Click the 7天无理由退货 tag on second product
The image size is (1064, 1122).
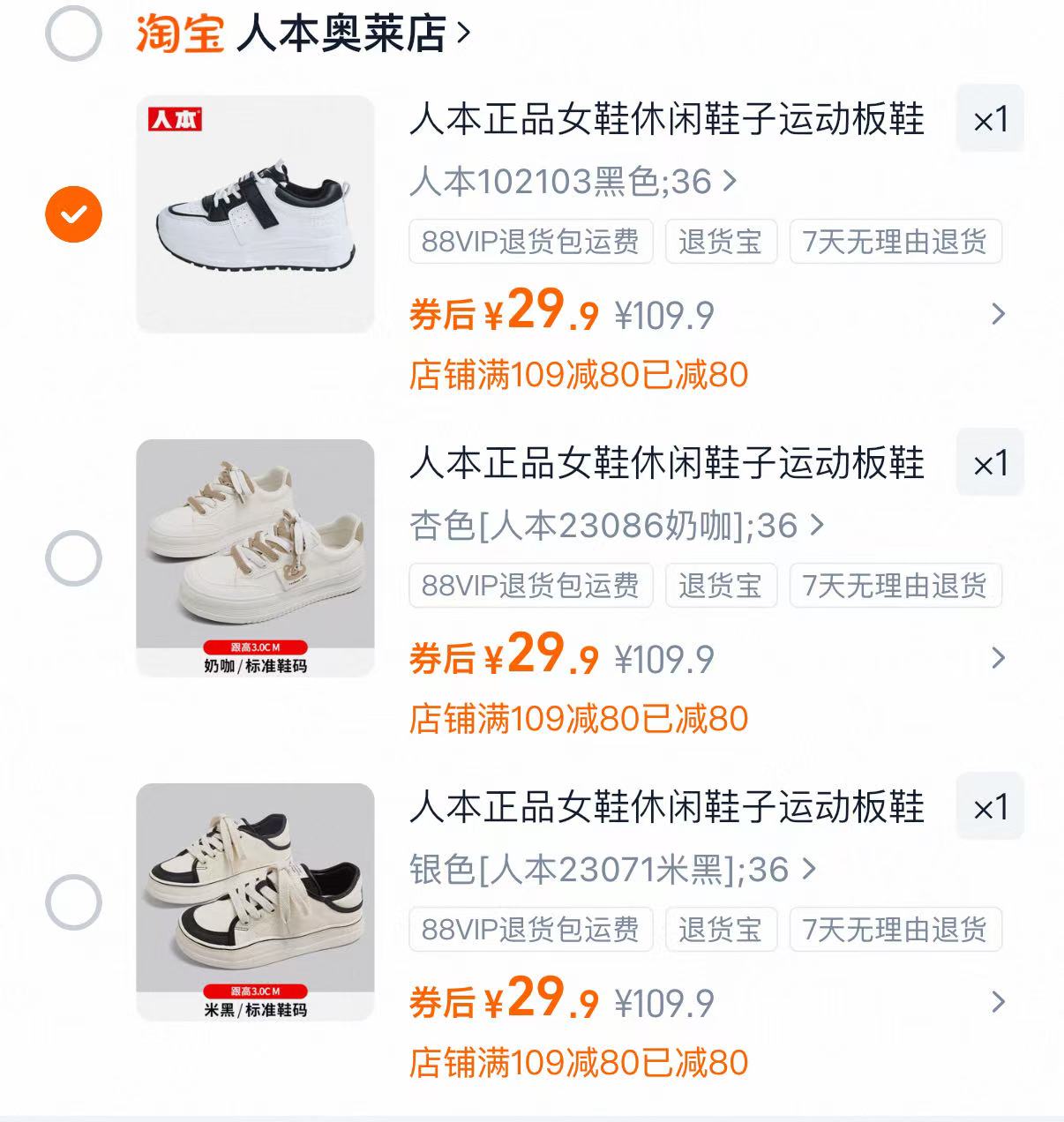[895, 587]
